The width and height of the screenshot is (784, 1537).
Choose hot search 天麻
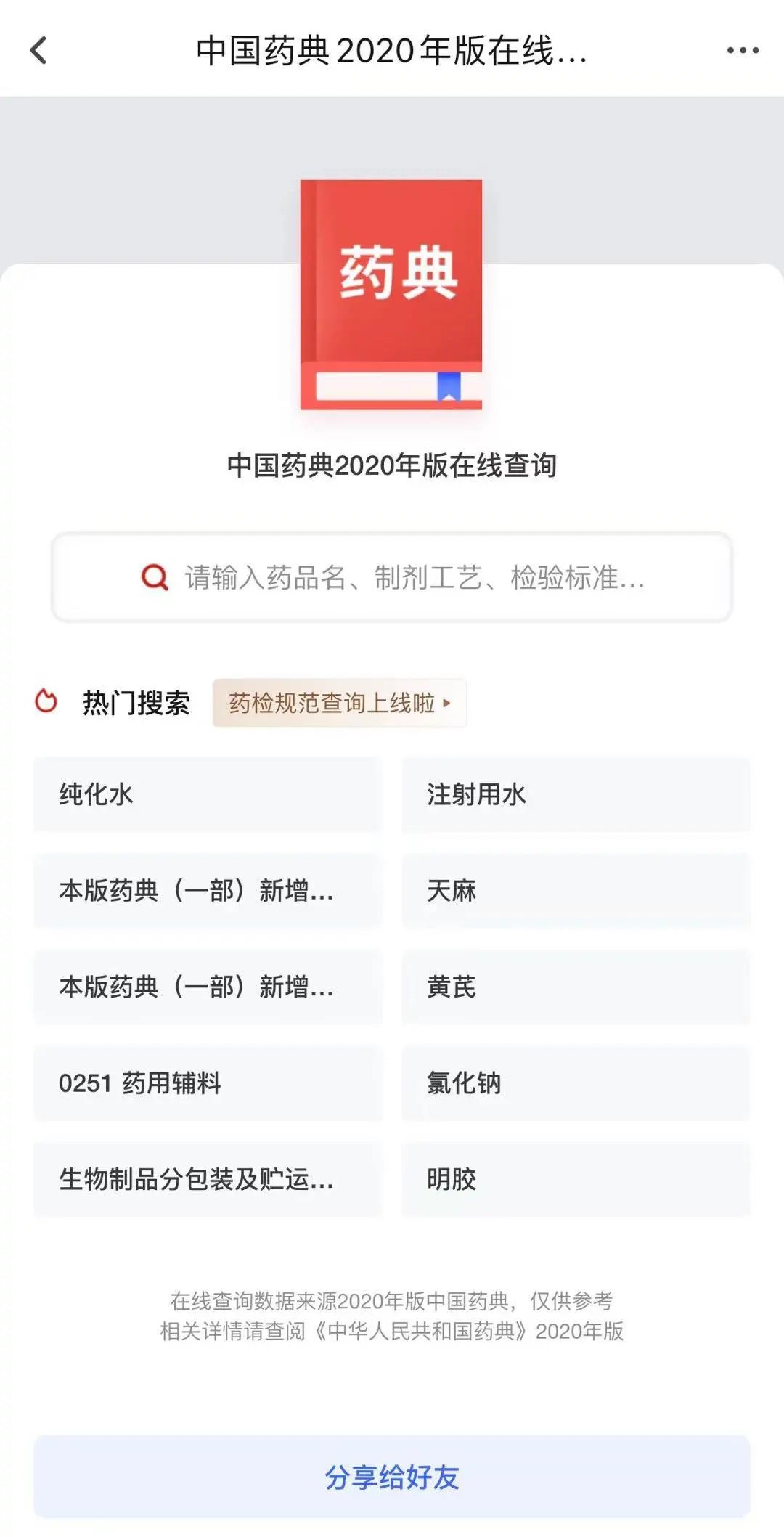(576, 891)
